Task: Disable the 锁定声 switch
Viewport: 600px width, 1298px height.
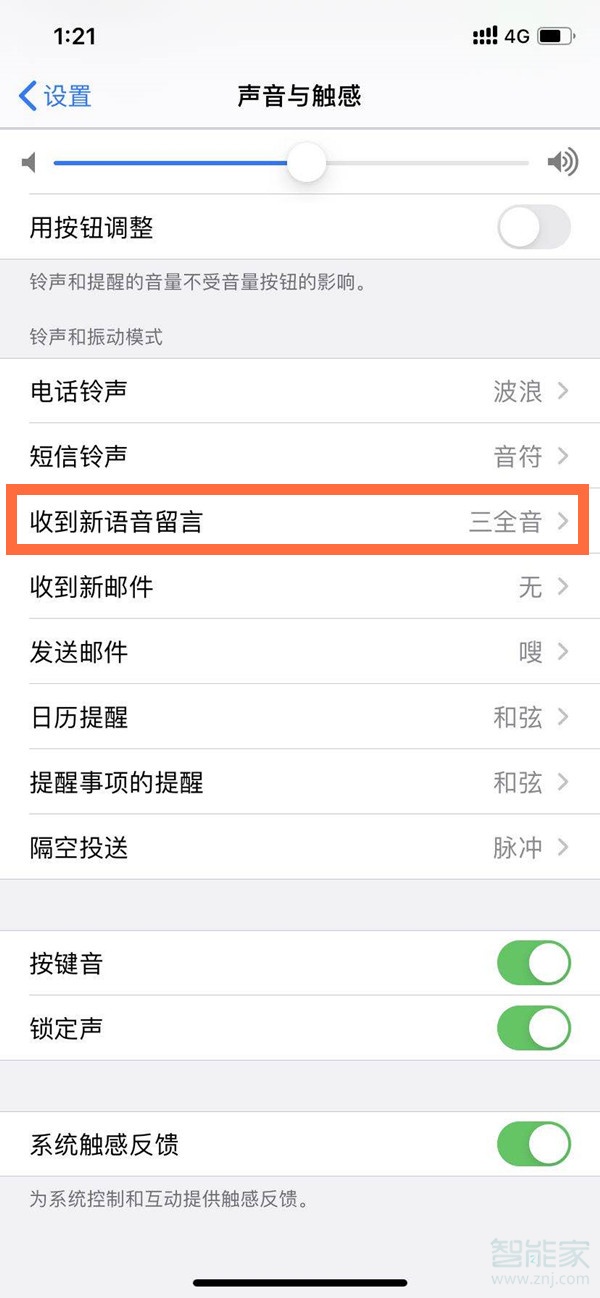Action: 533,1028
